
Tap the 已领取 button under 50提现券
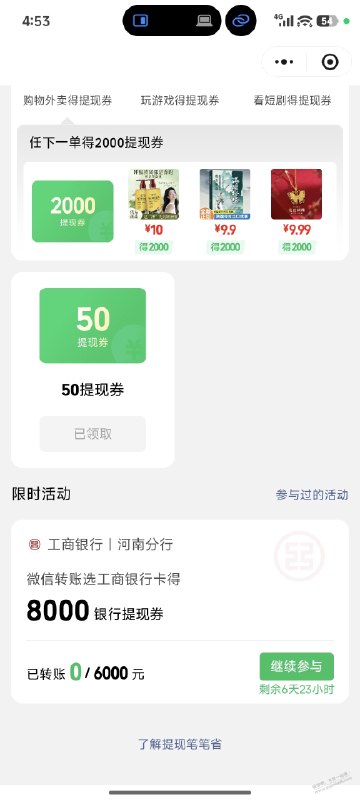(x=93, y=434)
